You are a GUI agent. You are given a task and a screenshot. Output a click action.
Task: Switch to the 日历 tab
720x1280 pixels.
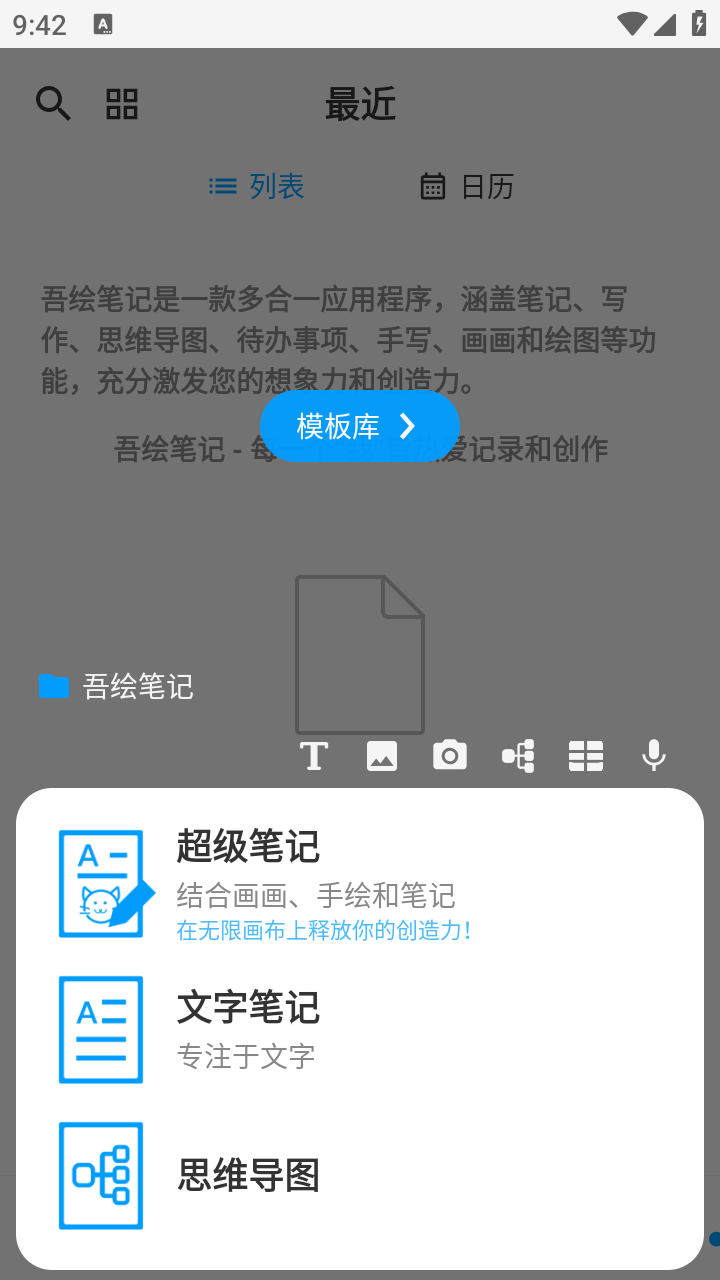point(467,186)
